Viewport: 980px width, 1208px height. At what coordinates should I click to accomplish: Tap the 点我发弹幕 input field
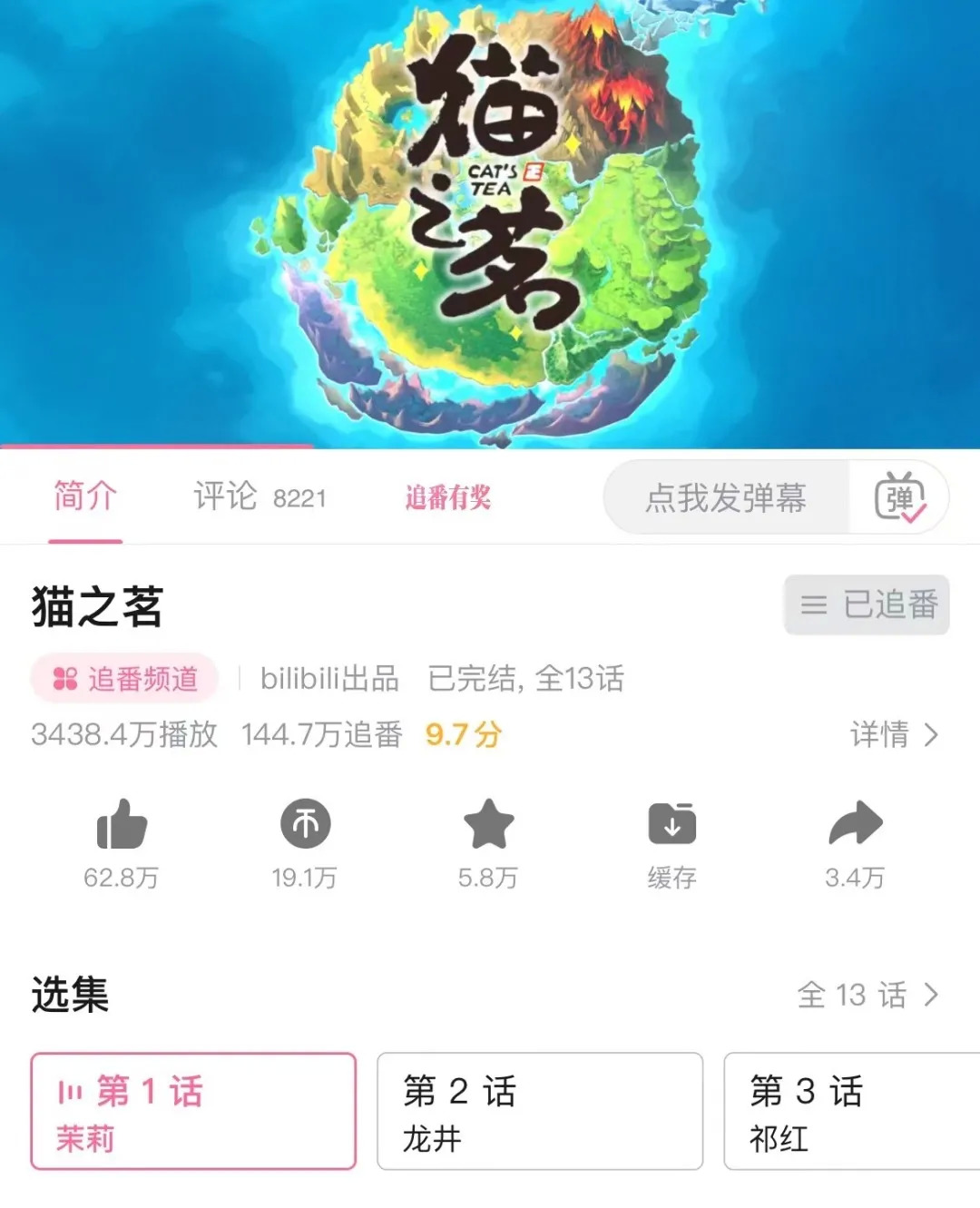click(726, 497)
